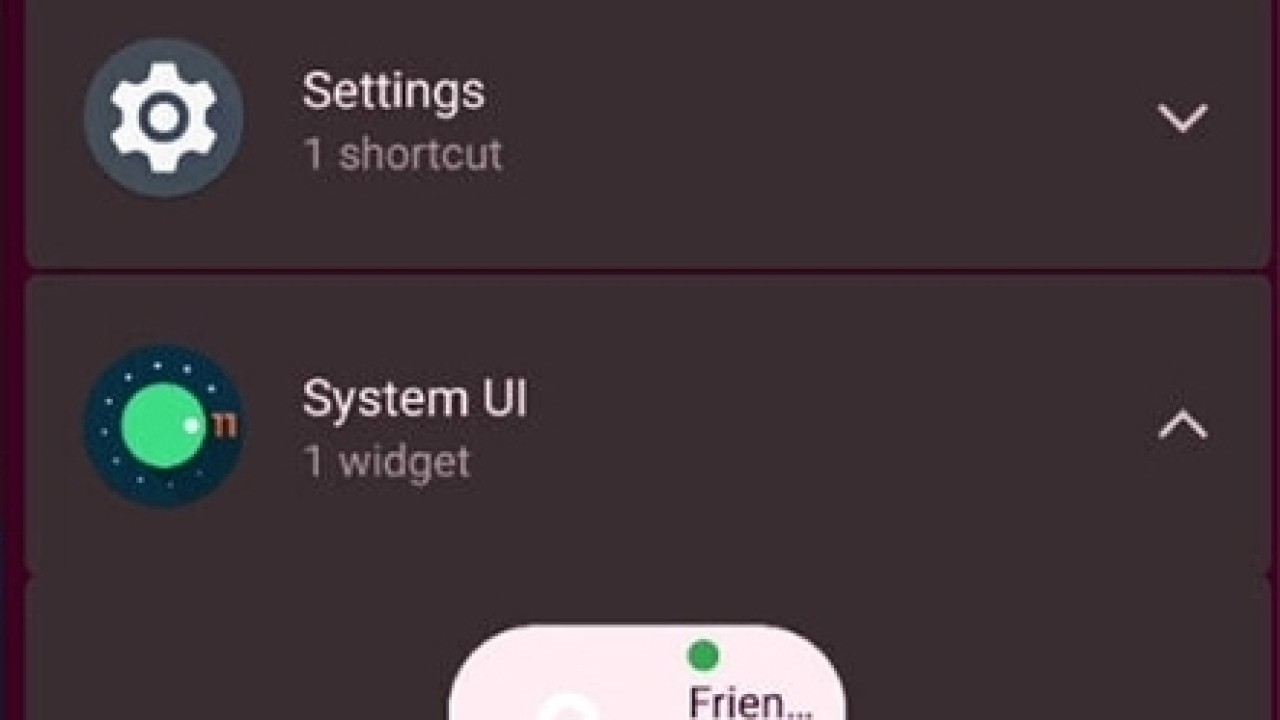
Task: Select the Friends widget preview
Action: click(647, 680)
